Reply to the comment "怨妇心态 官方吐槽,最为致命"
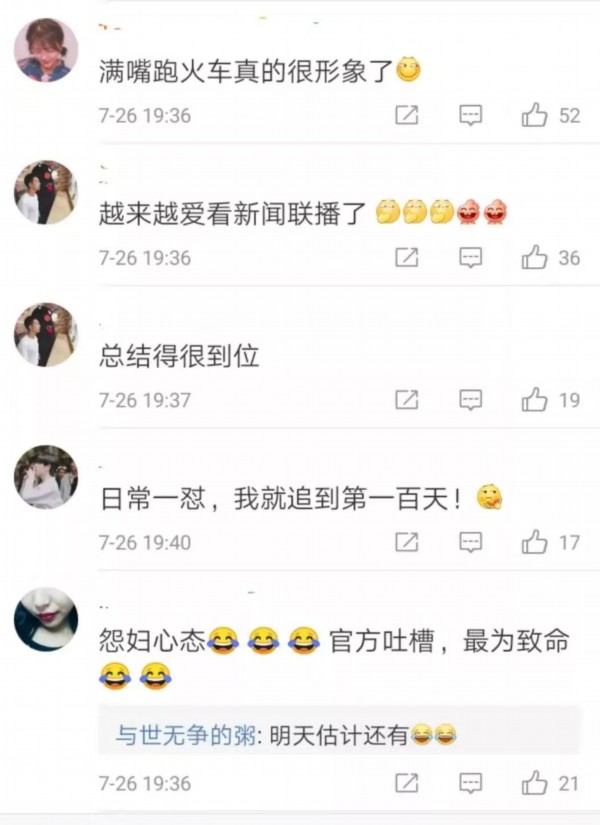Screen dimensions: 600x825 pos(470,782)
